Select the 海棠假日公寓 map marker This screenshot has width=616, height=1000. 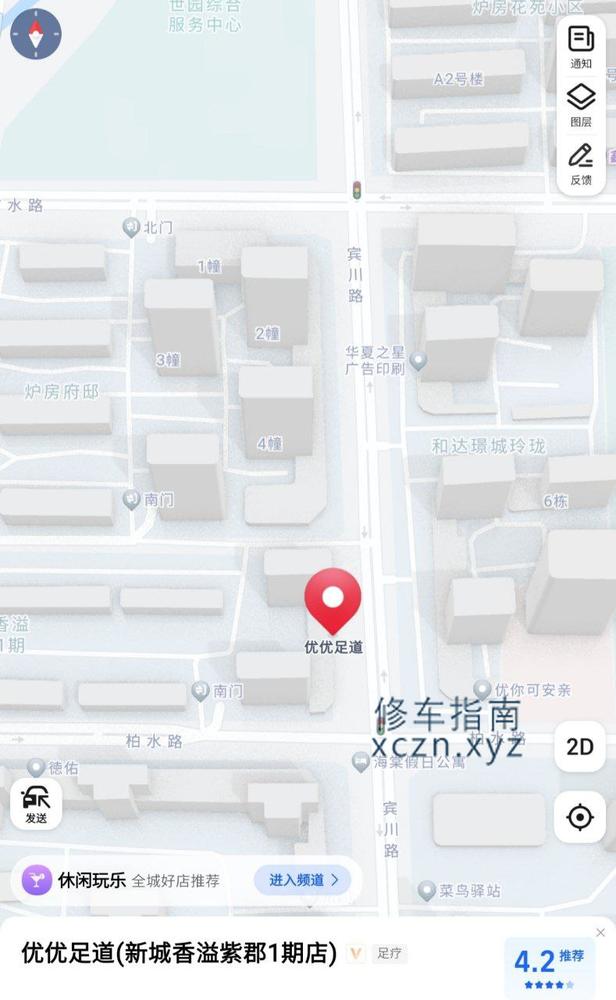coord(361,762)
